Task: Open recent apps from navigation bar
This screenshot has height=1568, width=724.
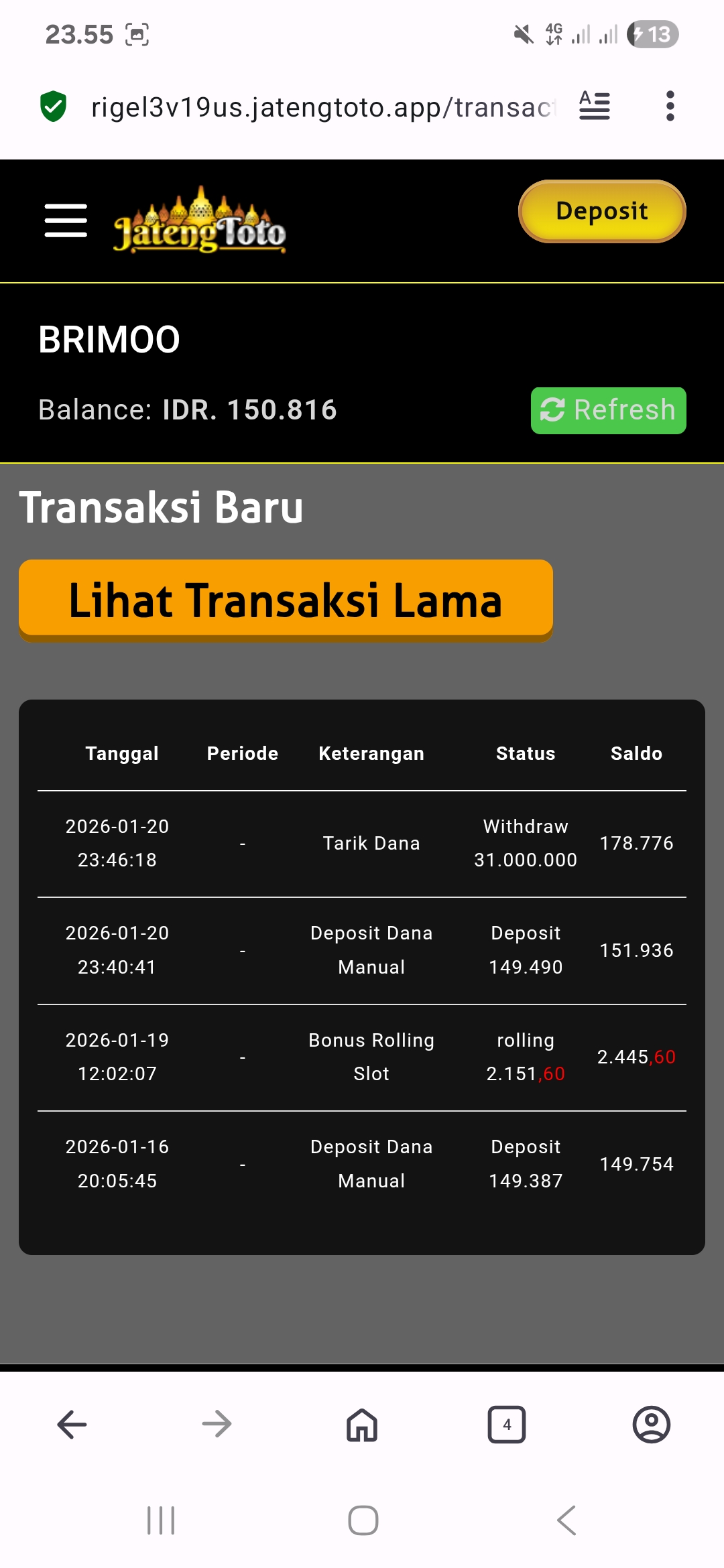Action: tap(161, 1520)
